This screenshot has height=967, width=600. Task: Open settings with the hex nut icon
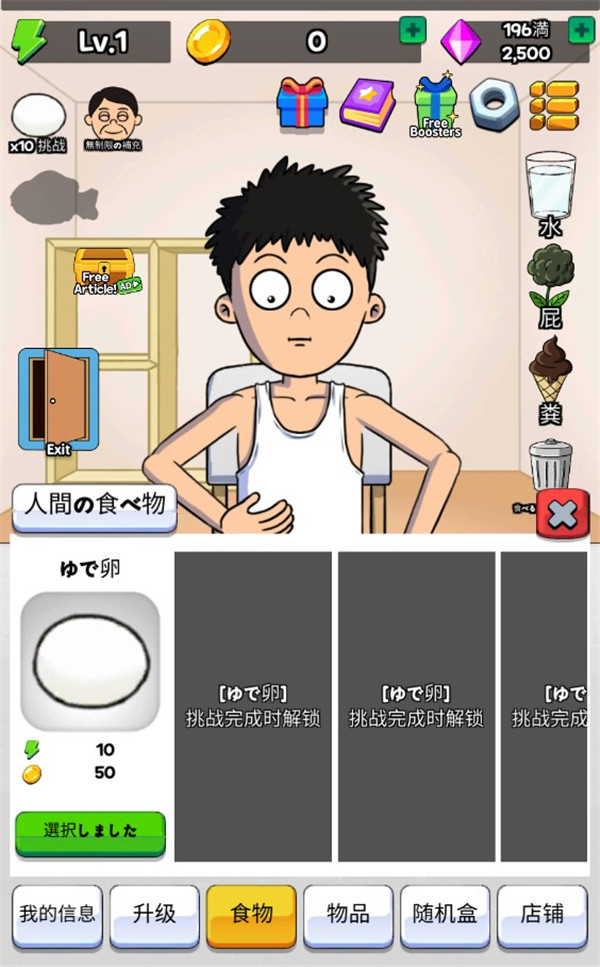point(493,103)
